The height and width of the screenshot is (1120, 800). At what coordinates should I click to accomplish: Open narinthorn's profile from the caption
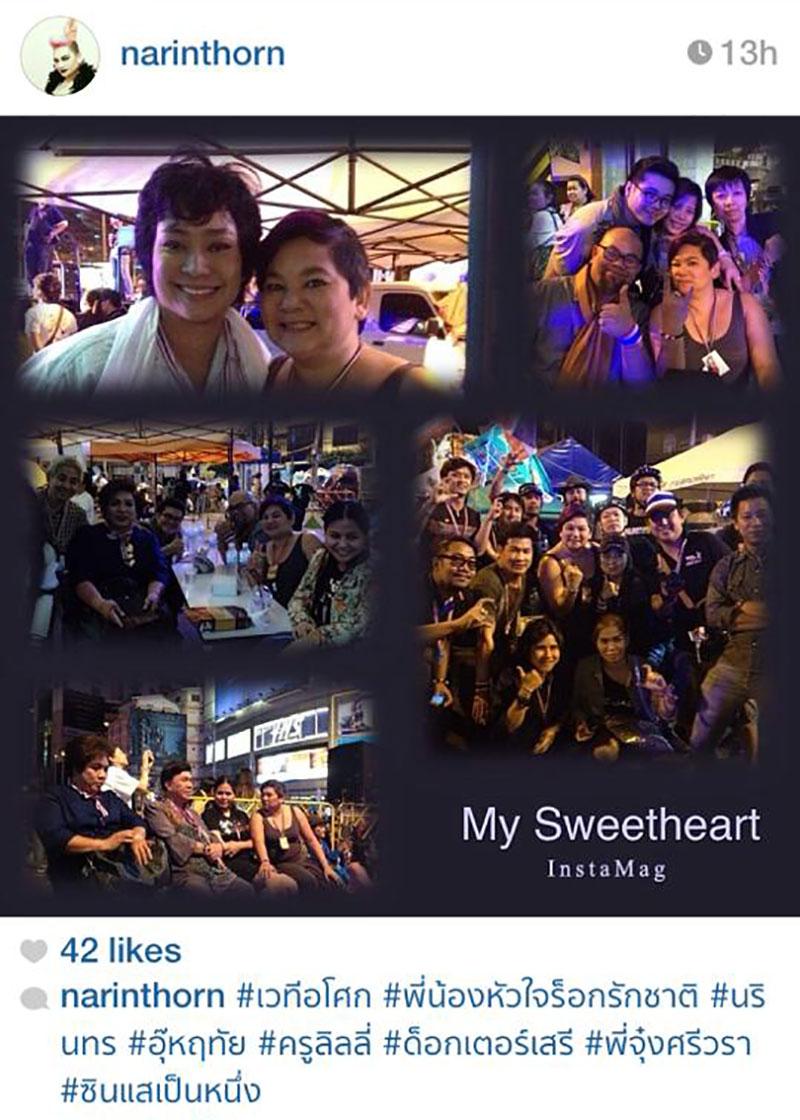pyautogui.click(x=142, y=996)
